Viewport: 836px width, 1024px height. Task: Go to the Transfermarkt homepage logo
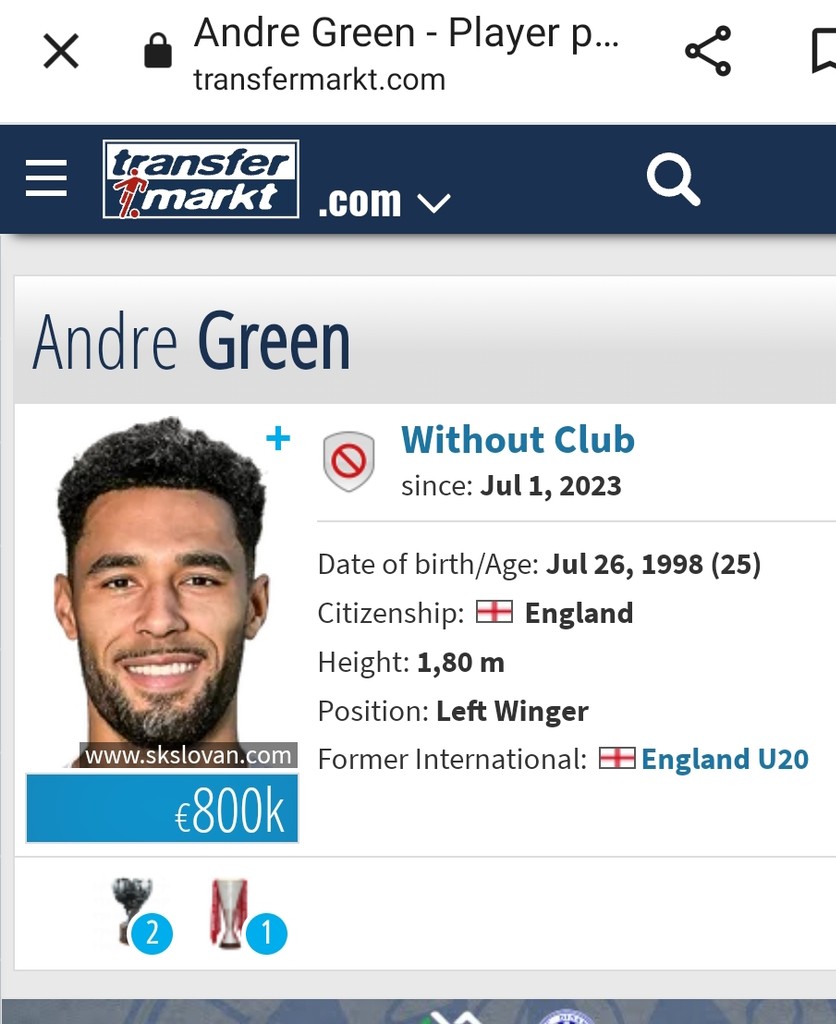coord(201,179)
